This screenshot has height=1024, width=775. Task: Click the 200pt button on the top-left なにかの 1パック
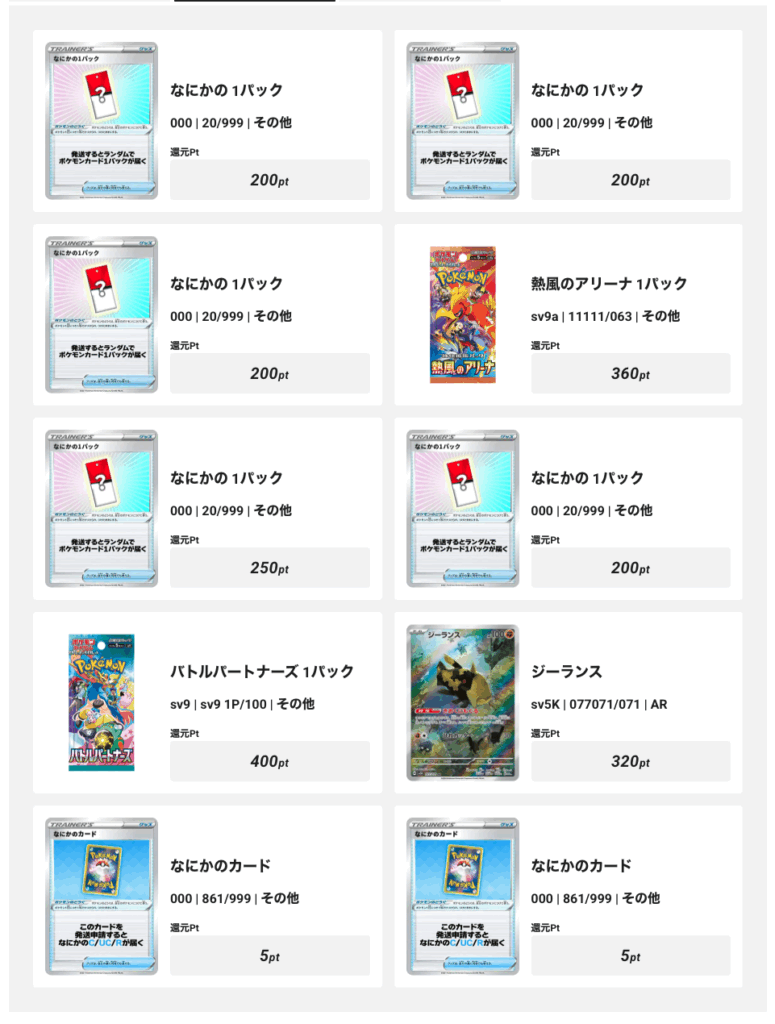click(268, 181)
